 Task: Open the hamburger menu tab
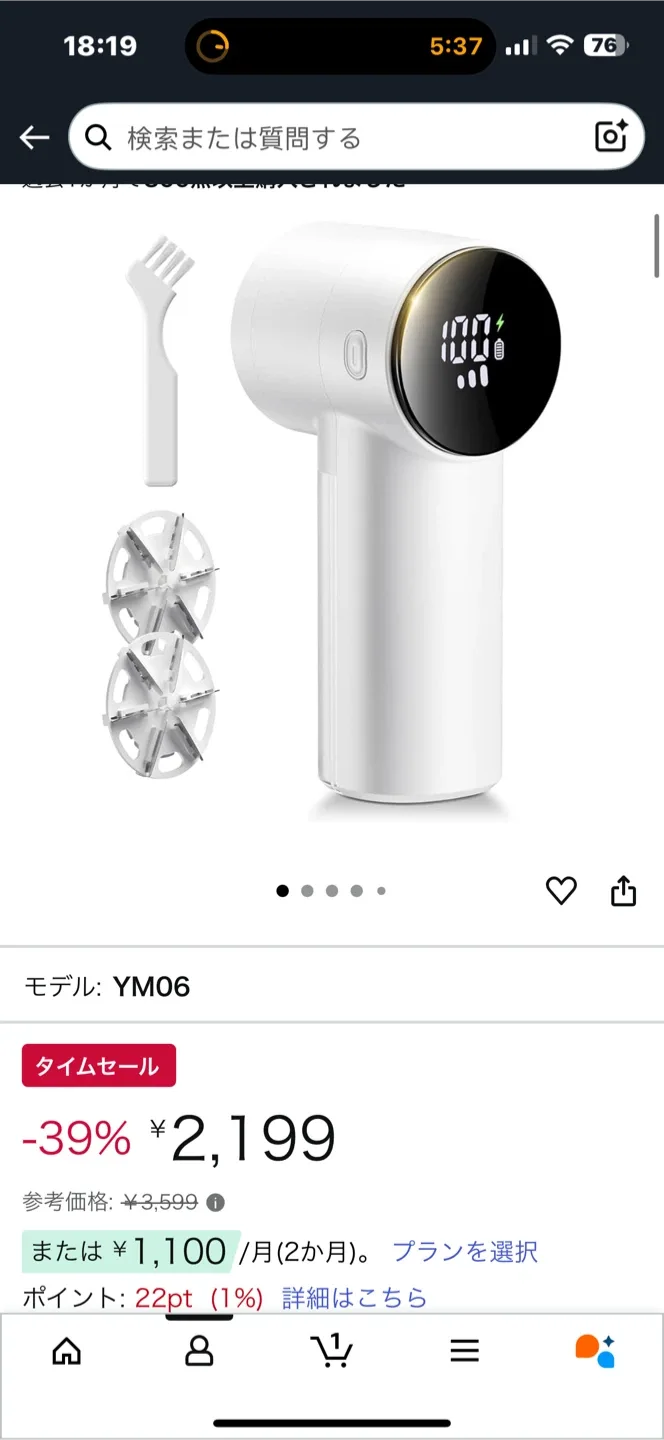coord(464,1352)
